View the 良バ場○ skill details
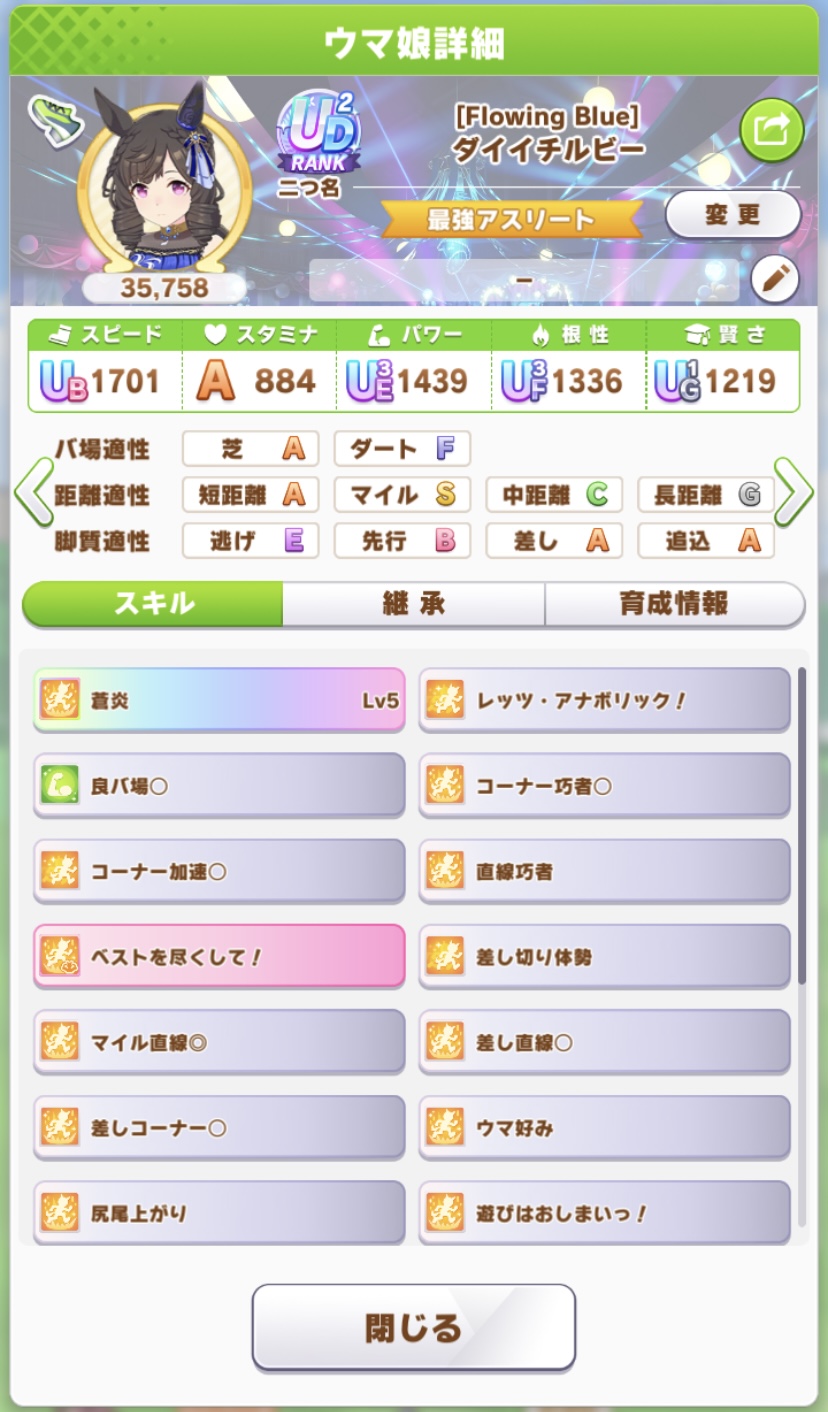 pos(219,786)
